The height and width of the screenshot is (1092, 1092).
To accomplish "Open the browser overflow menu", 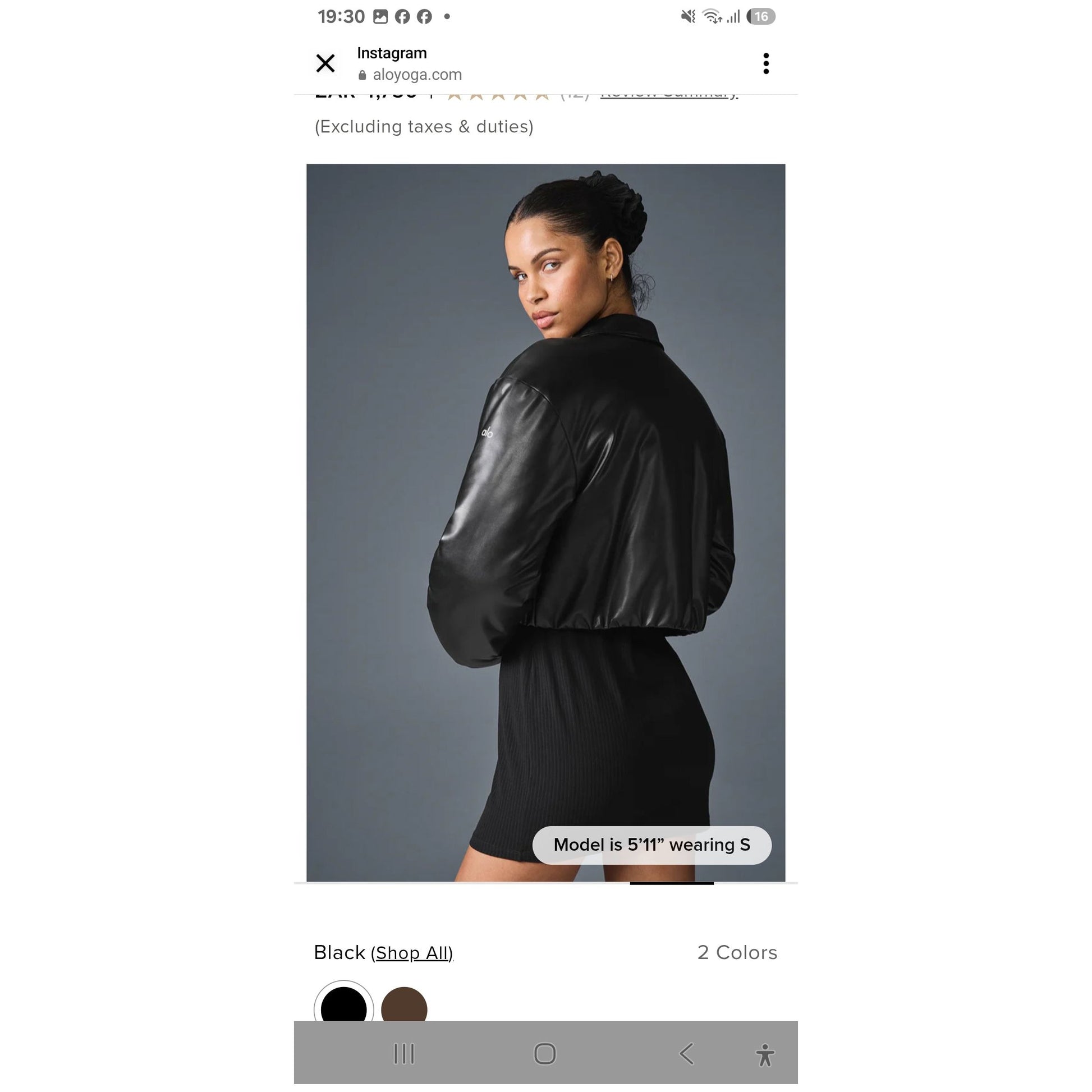I will click(x=766, y=63).
